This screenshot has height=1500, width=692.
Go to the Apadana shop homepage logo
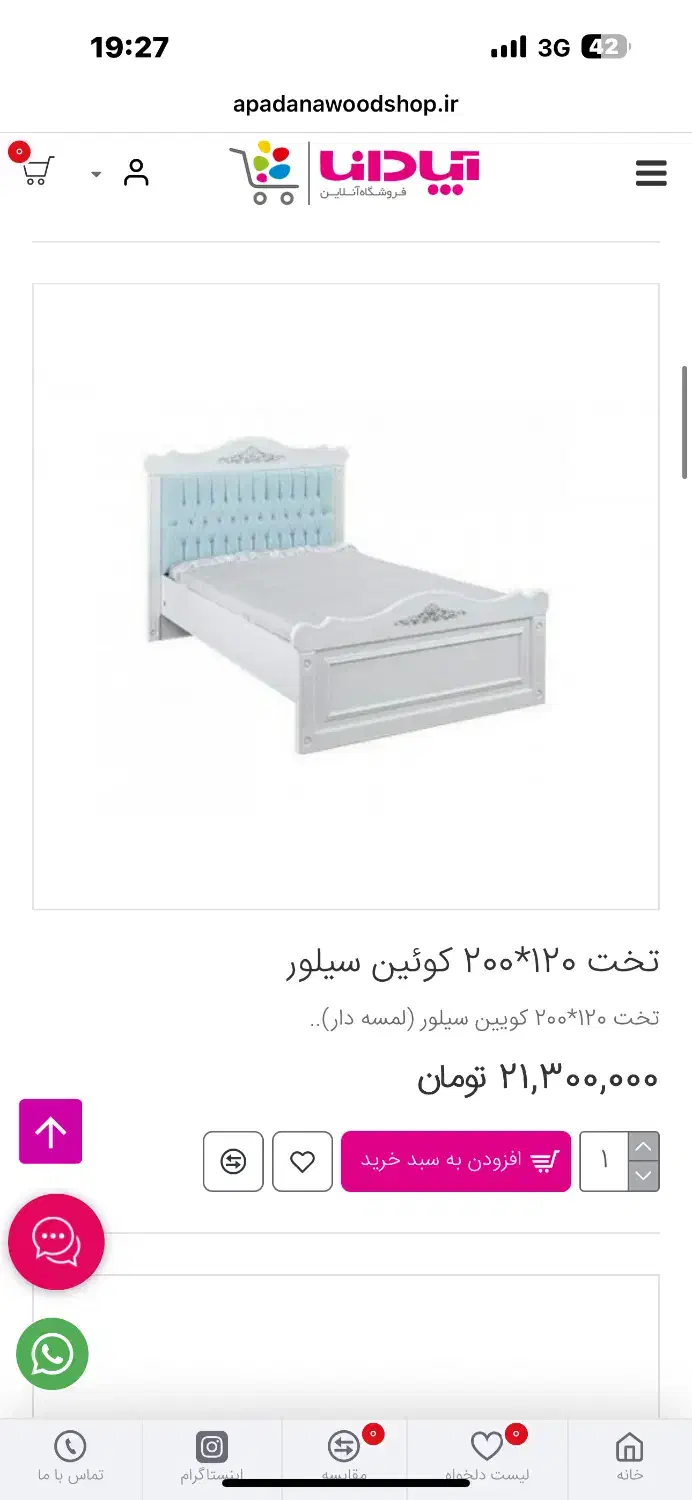355,173
